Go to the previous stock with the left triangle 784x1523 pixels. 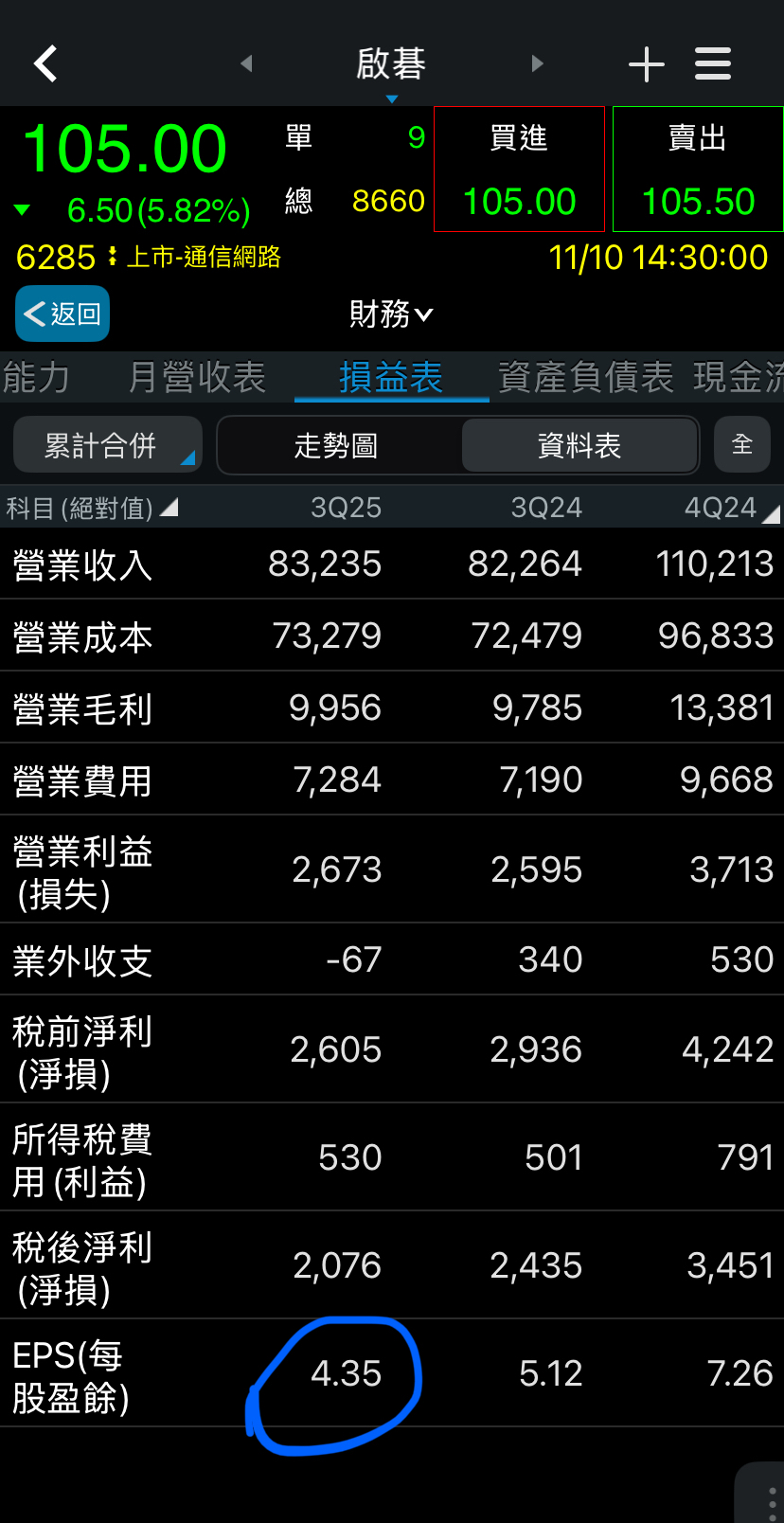246,63
